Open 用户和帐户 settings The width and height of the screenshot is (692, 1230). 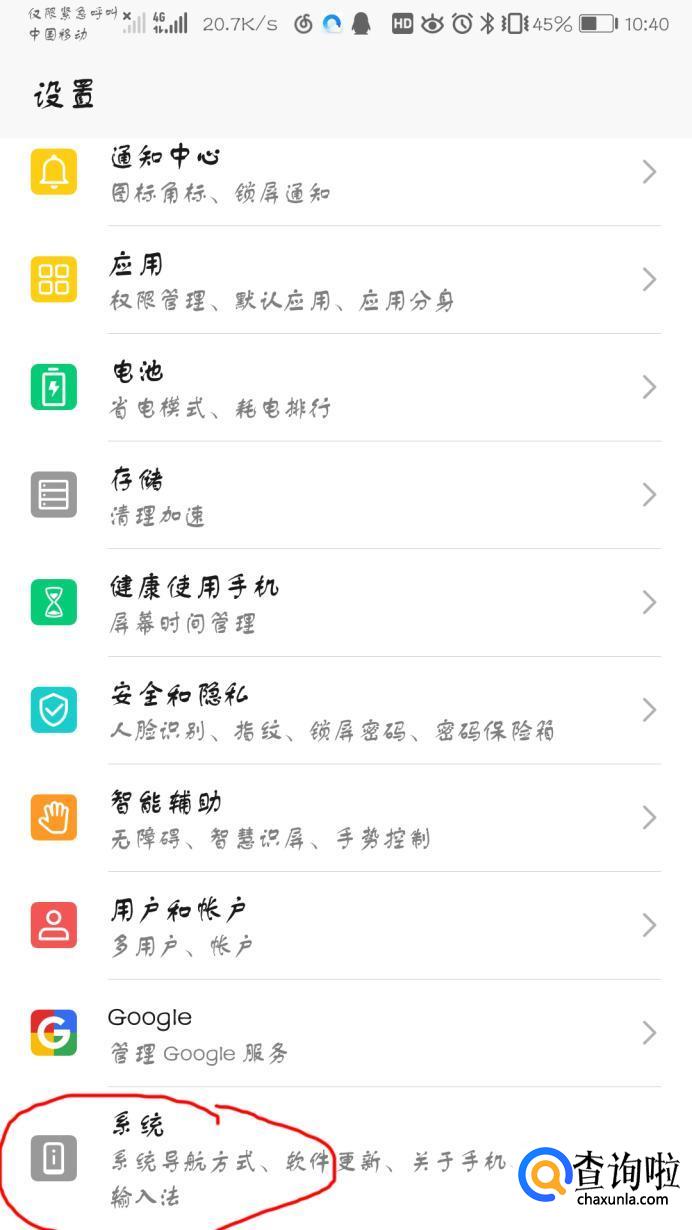click(x=345, y=926)
